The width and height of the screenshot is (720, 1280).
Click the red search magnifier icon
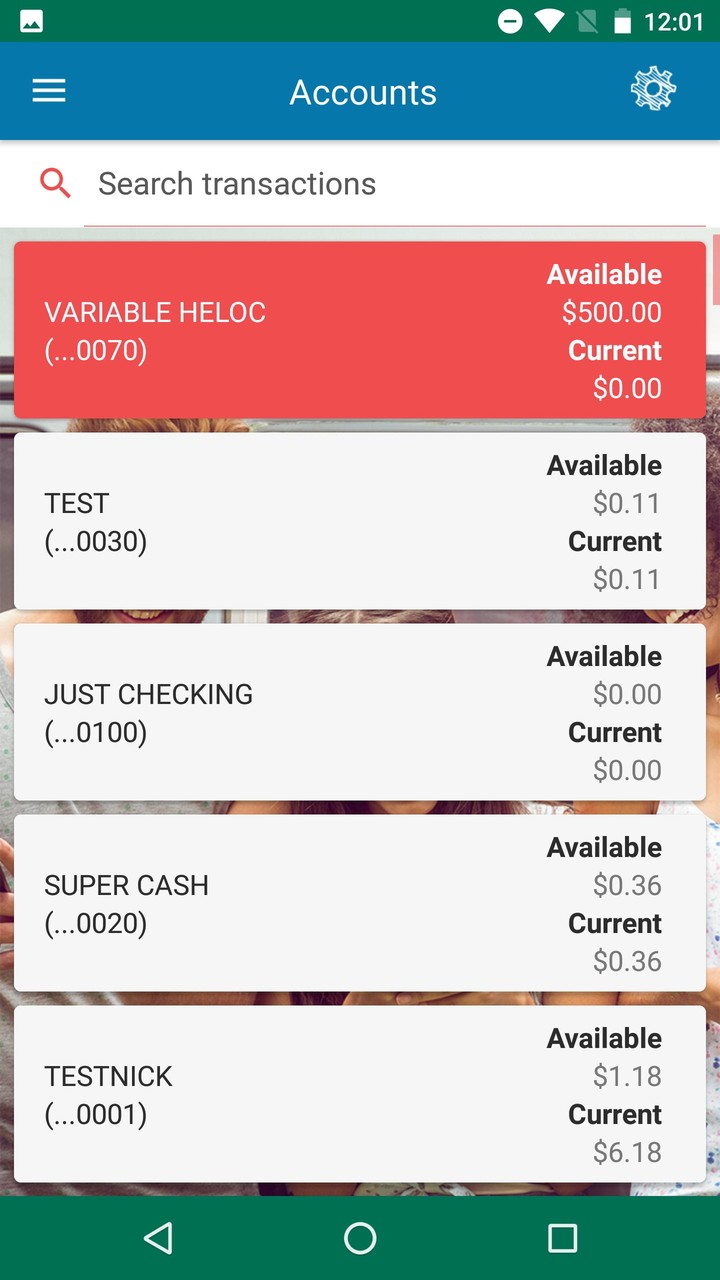[55, 183]
